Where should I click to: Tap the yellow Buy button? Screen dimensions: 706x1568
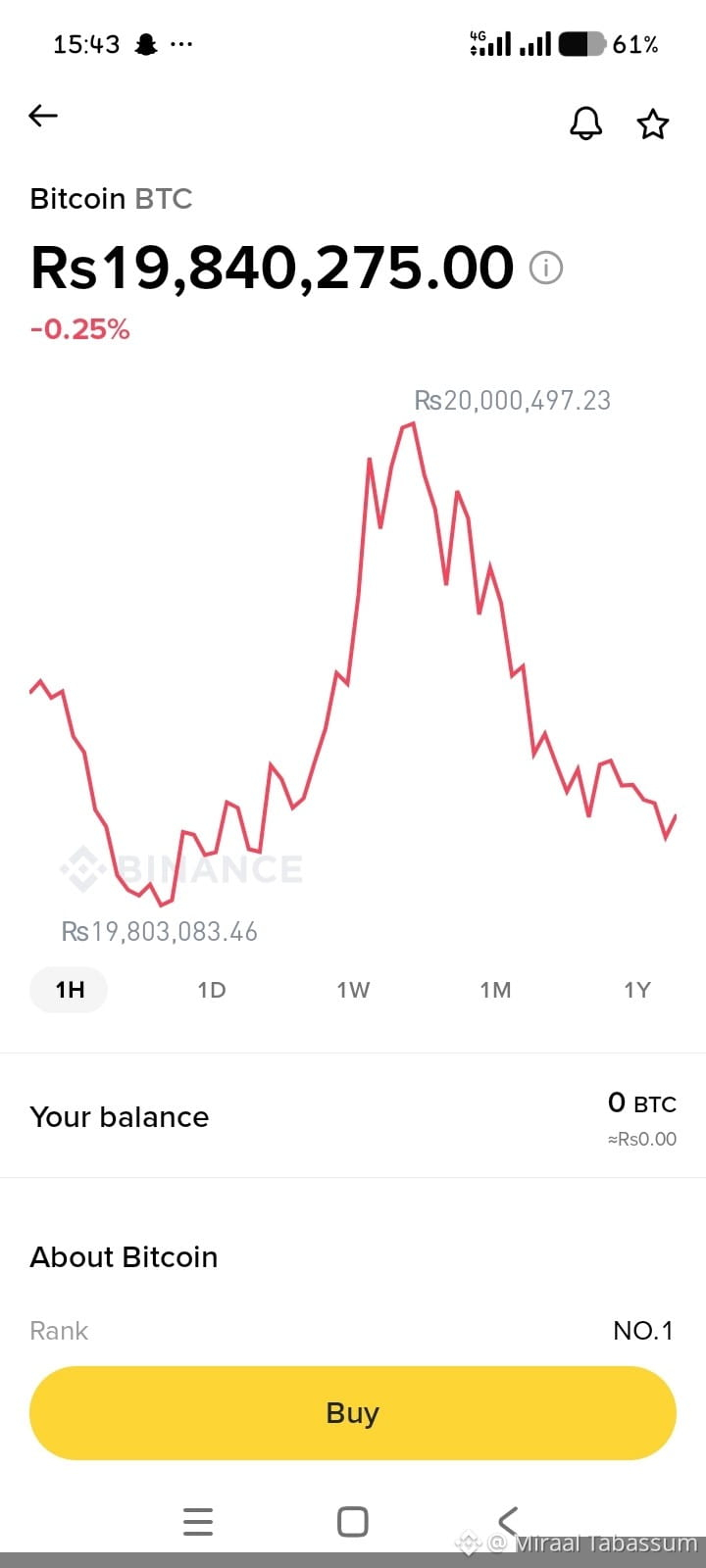tap(353, 1413)
